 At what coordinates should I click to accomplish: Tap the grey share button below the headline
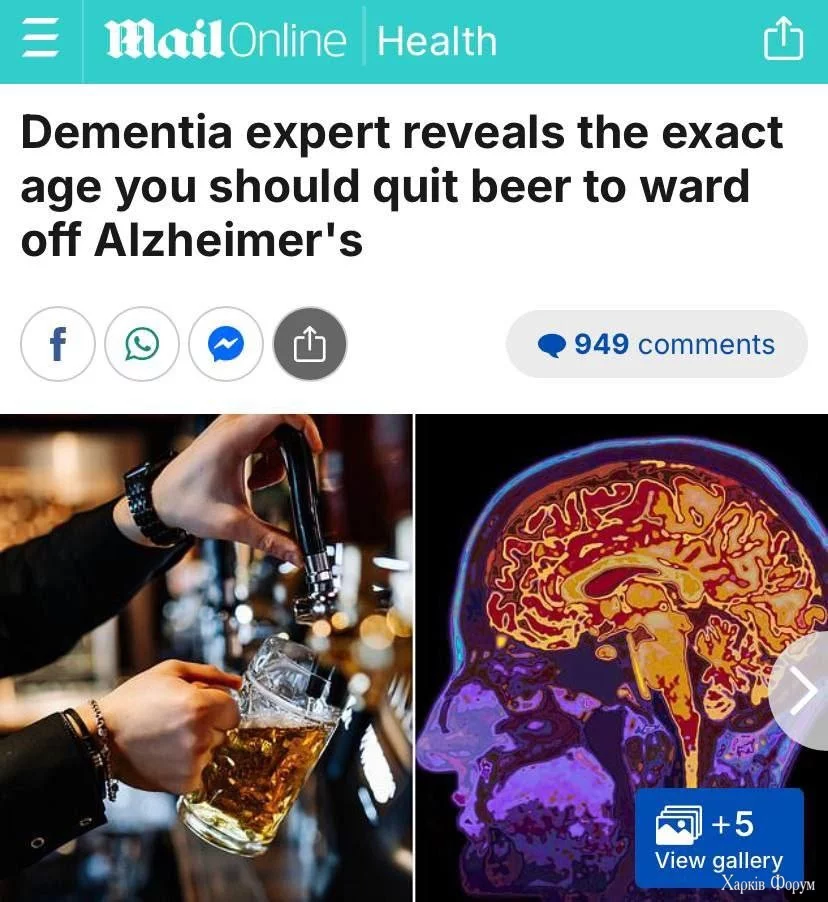[310, 344]
